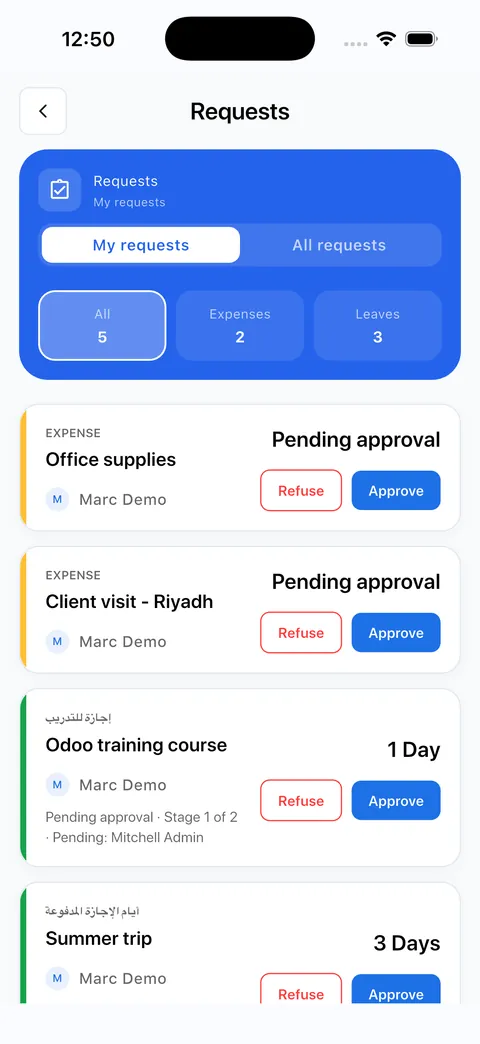Open the Odoo training course request card
This screenshot has width=480, height=1044.
coord(240,778)
